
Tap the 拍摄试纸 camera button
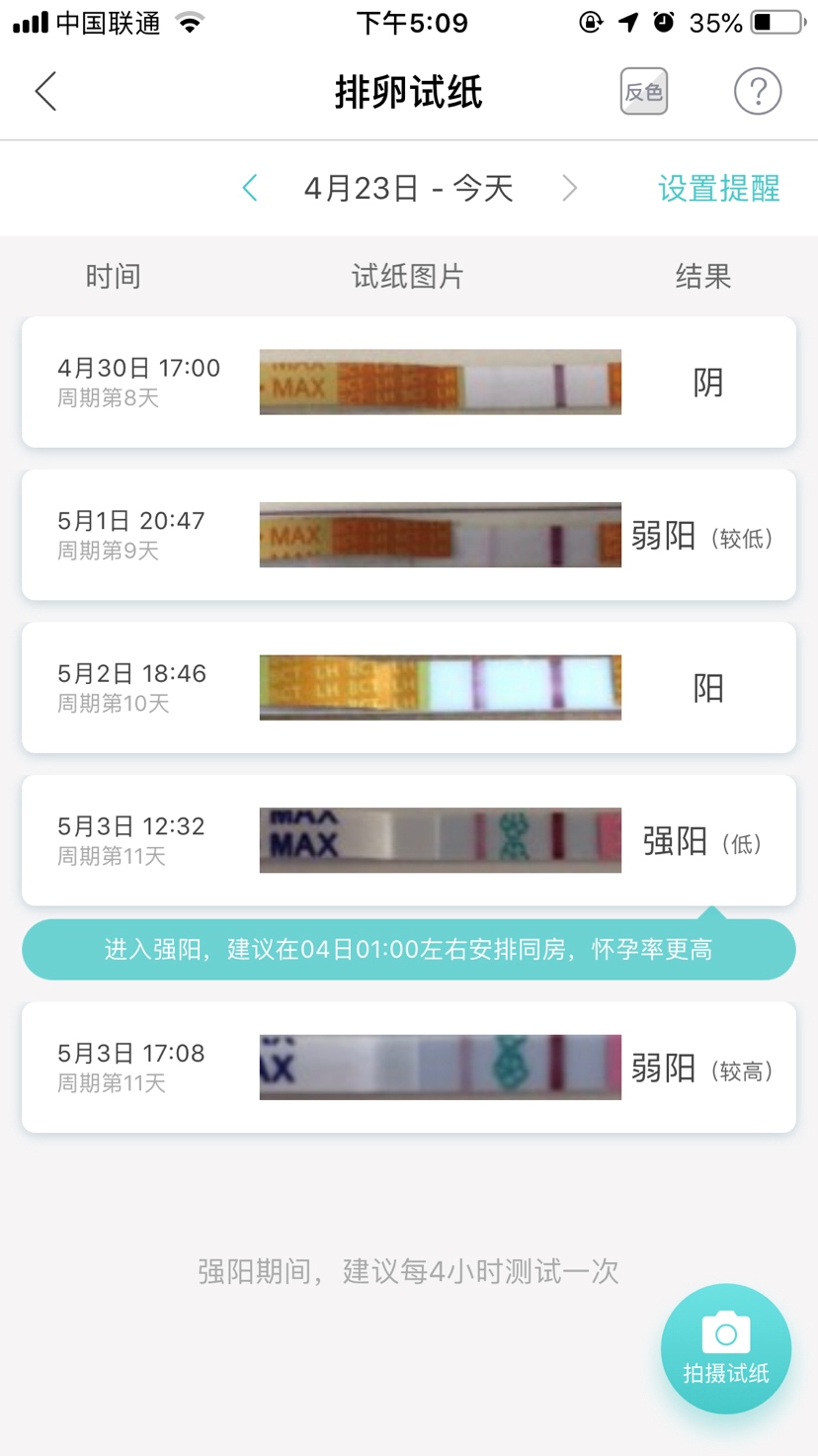pos(725,1348)
